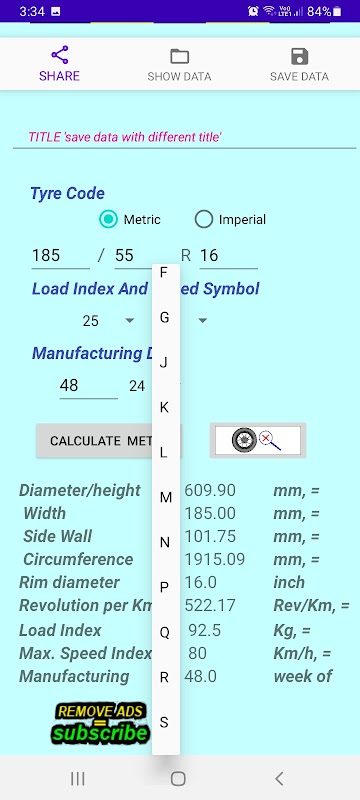The image size is (360, 800).
Task: Choose speed symbol N
Action: [x=166, y=542]
